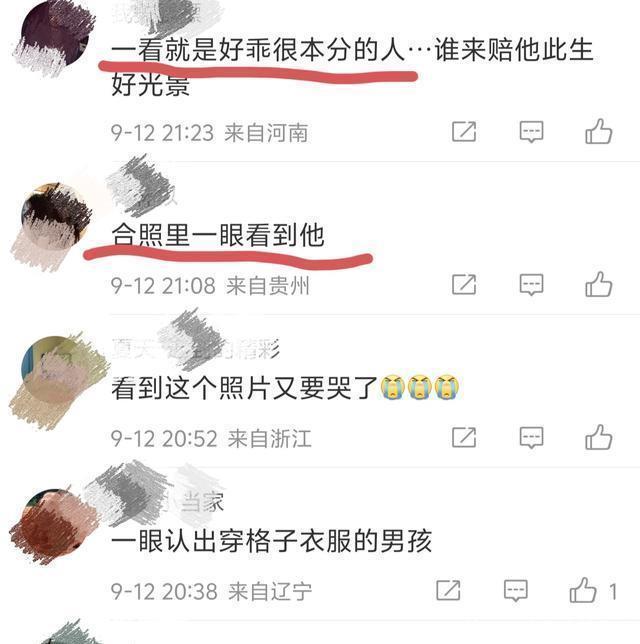Like the comment posted from 河南
Viewport: 640px width, 644px height.
598,131
